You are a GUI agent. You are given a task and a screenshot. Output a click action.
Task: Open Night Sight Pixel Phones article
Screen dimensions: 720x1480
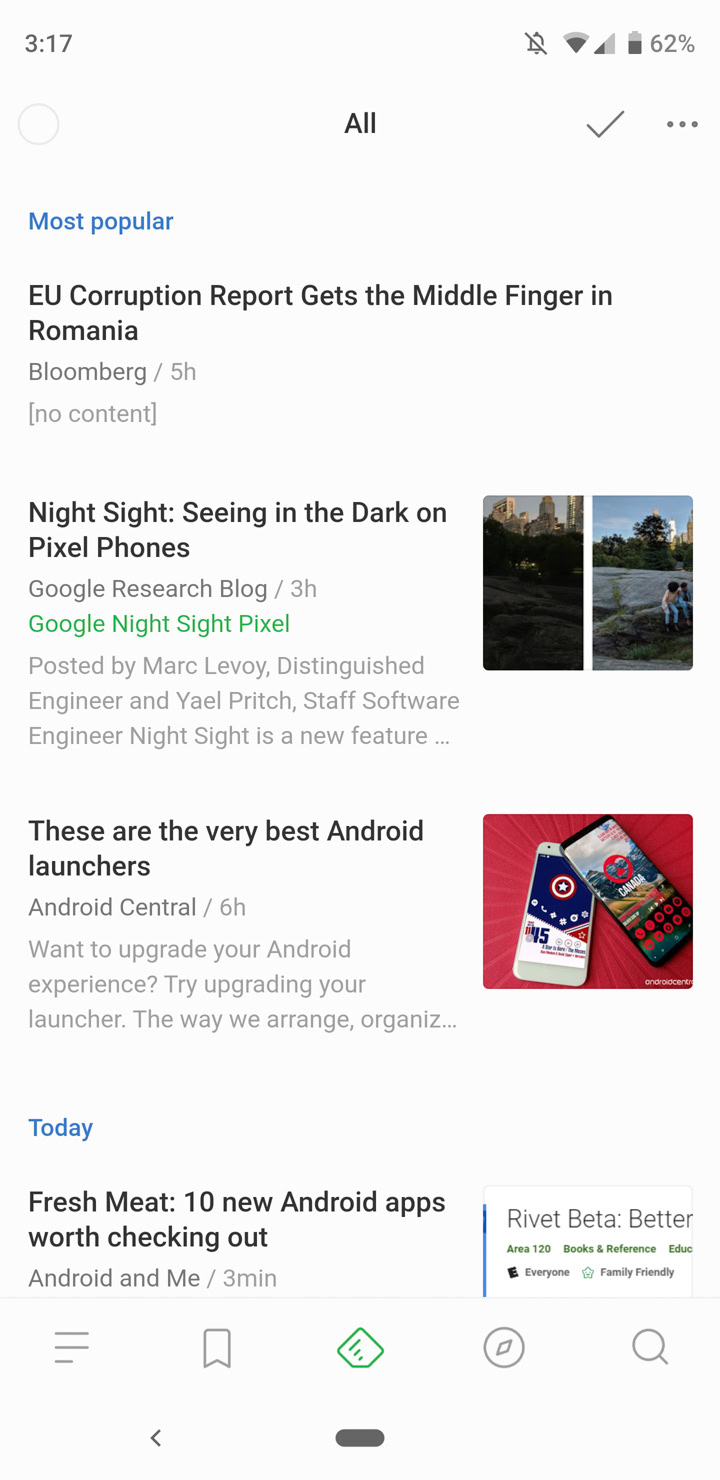click(x=237, y=530)
